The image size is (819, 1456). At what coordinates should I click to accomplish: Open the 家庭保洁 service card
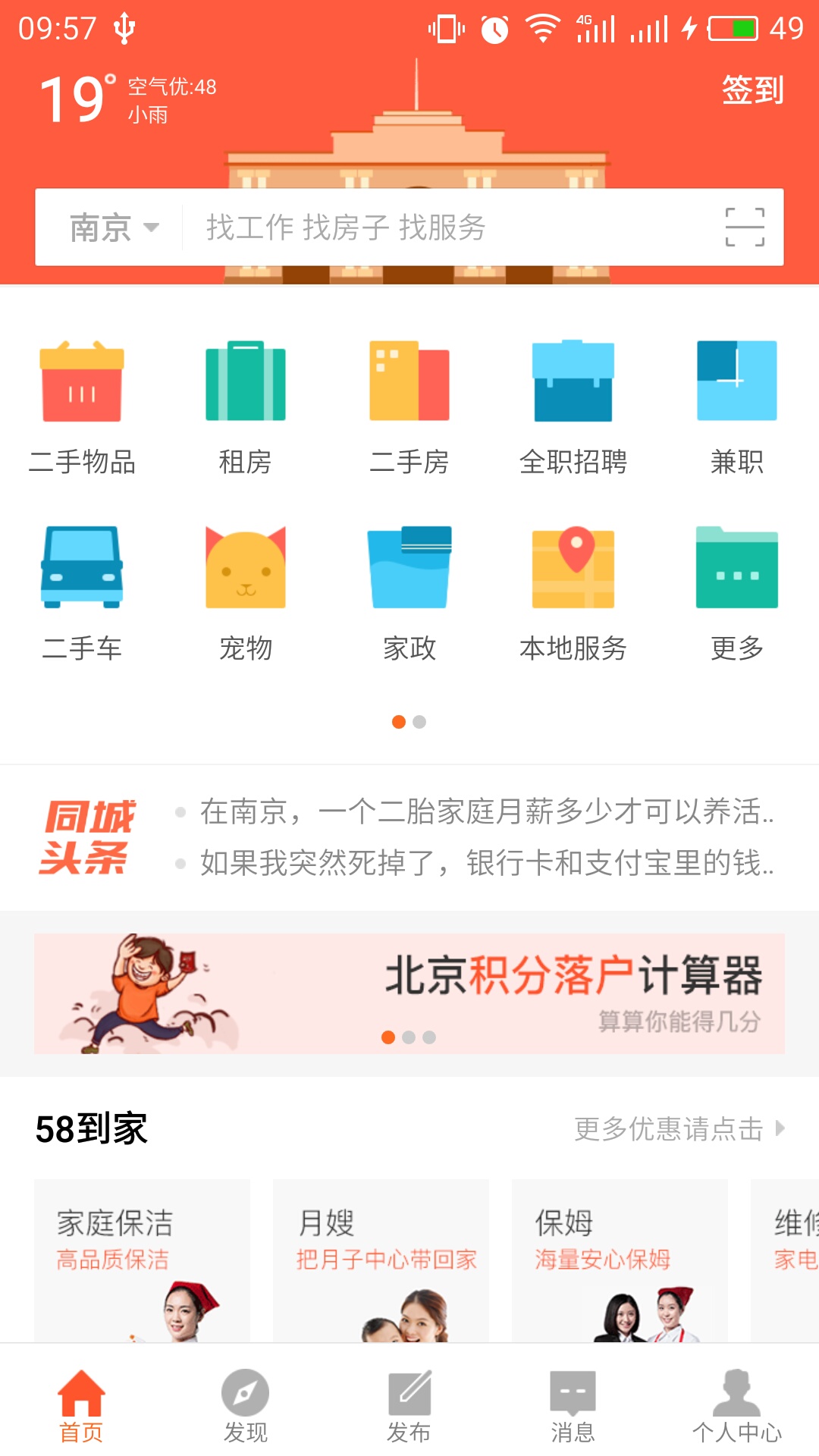[x=142, y=1260]
